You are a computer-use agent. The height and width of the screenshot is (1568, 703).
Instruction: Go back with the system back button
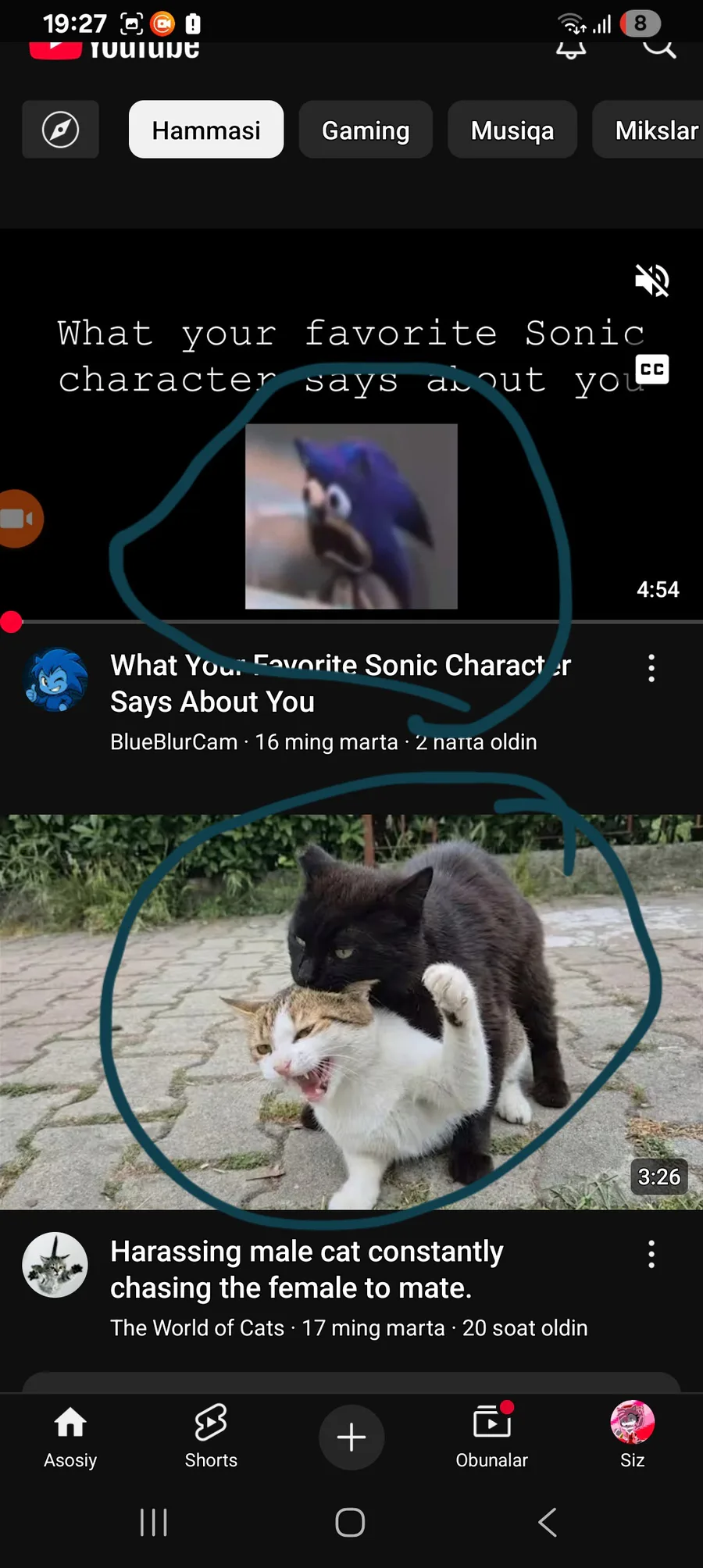pyautogui.click(x=548, y=1522)
